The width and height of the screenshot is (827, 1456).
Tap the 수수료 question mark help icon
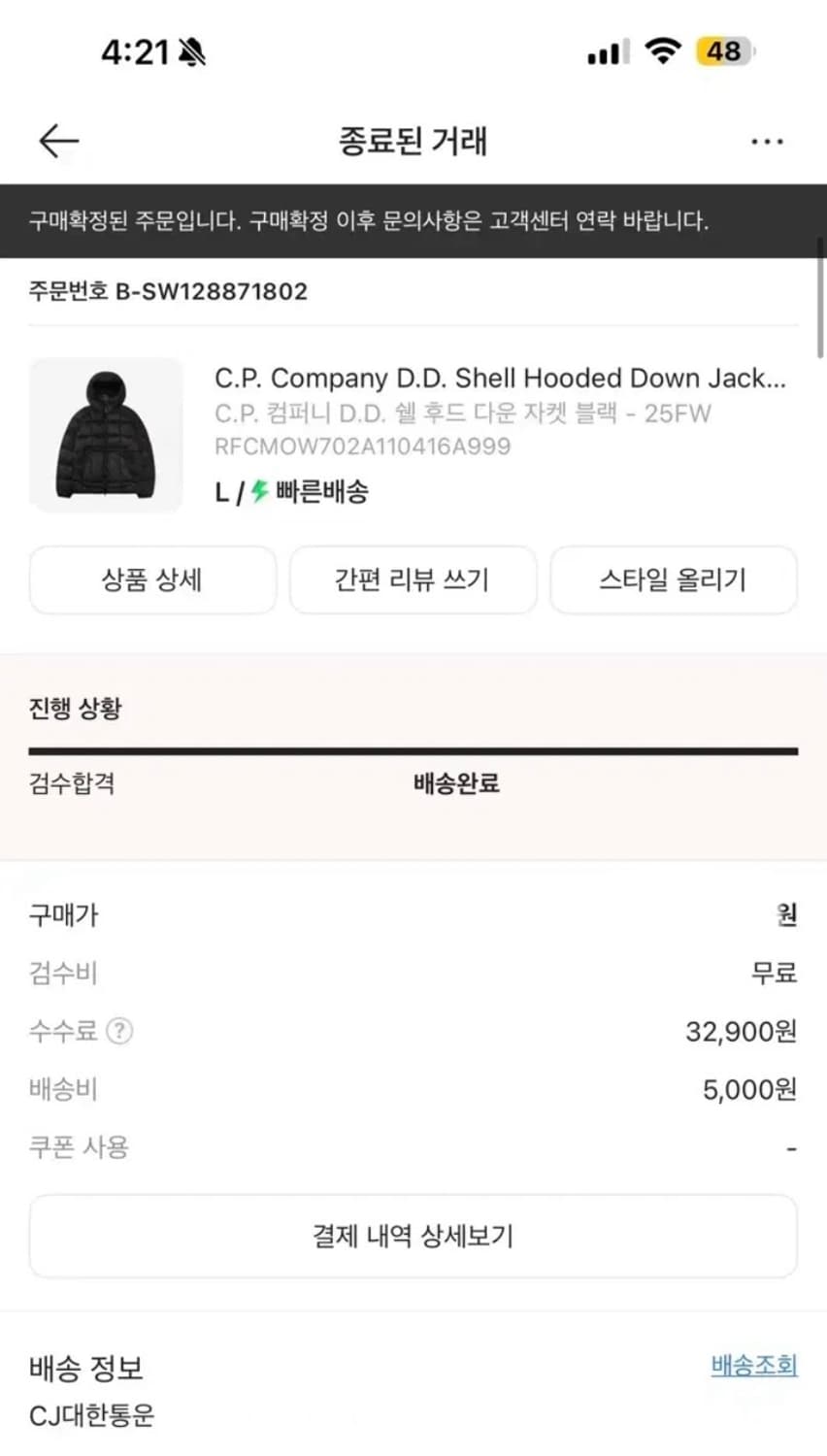[119, 1032]
